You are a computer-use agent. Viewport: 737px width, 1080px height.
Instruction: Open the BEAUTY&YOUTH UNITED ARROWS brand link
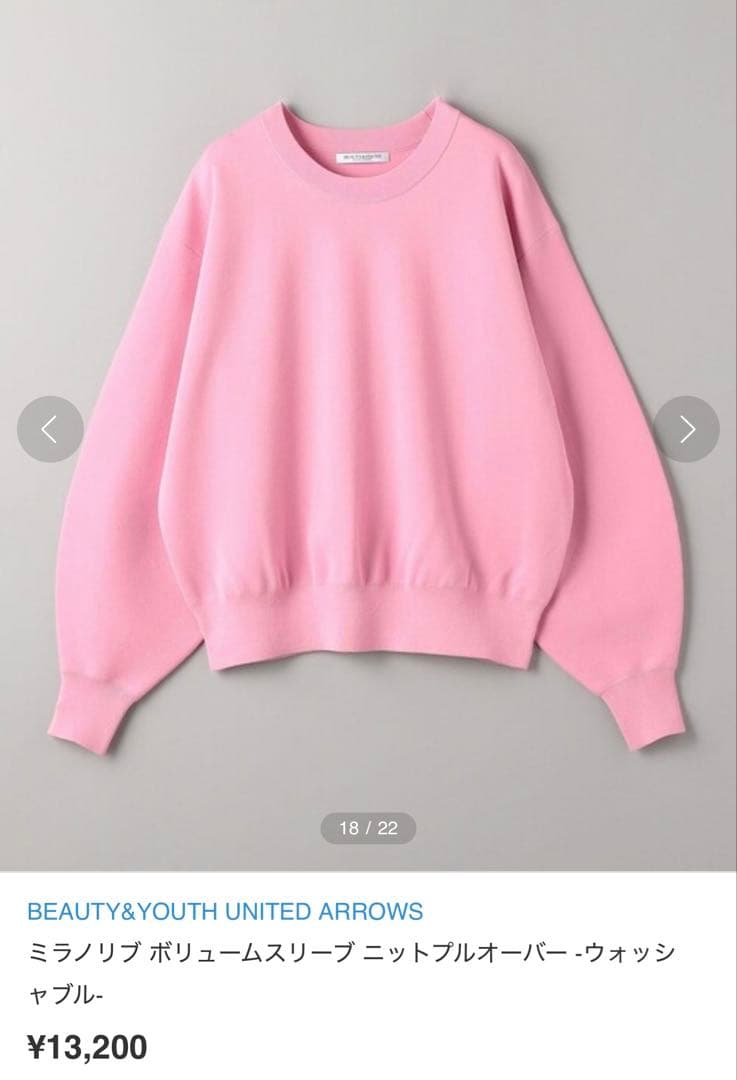[x=225, y=911]
